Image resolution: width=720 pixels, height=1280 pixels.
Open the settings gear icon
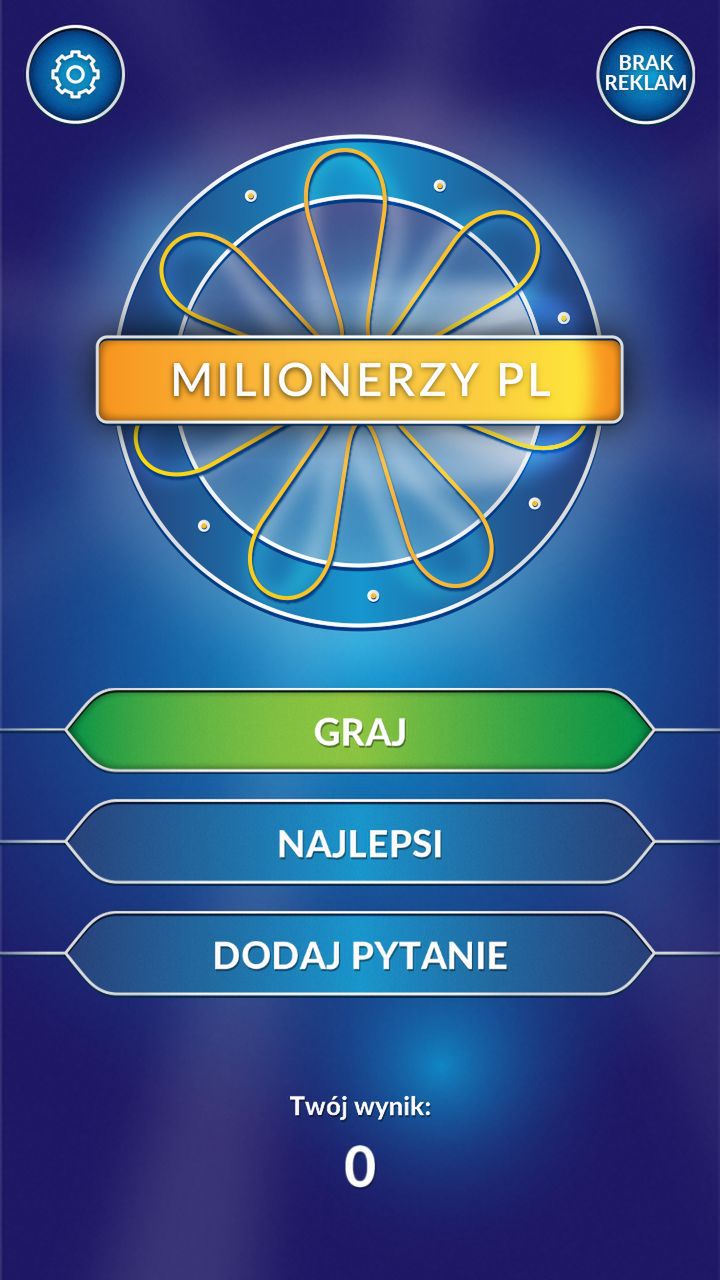75,75
